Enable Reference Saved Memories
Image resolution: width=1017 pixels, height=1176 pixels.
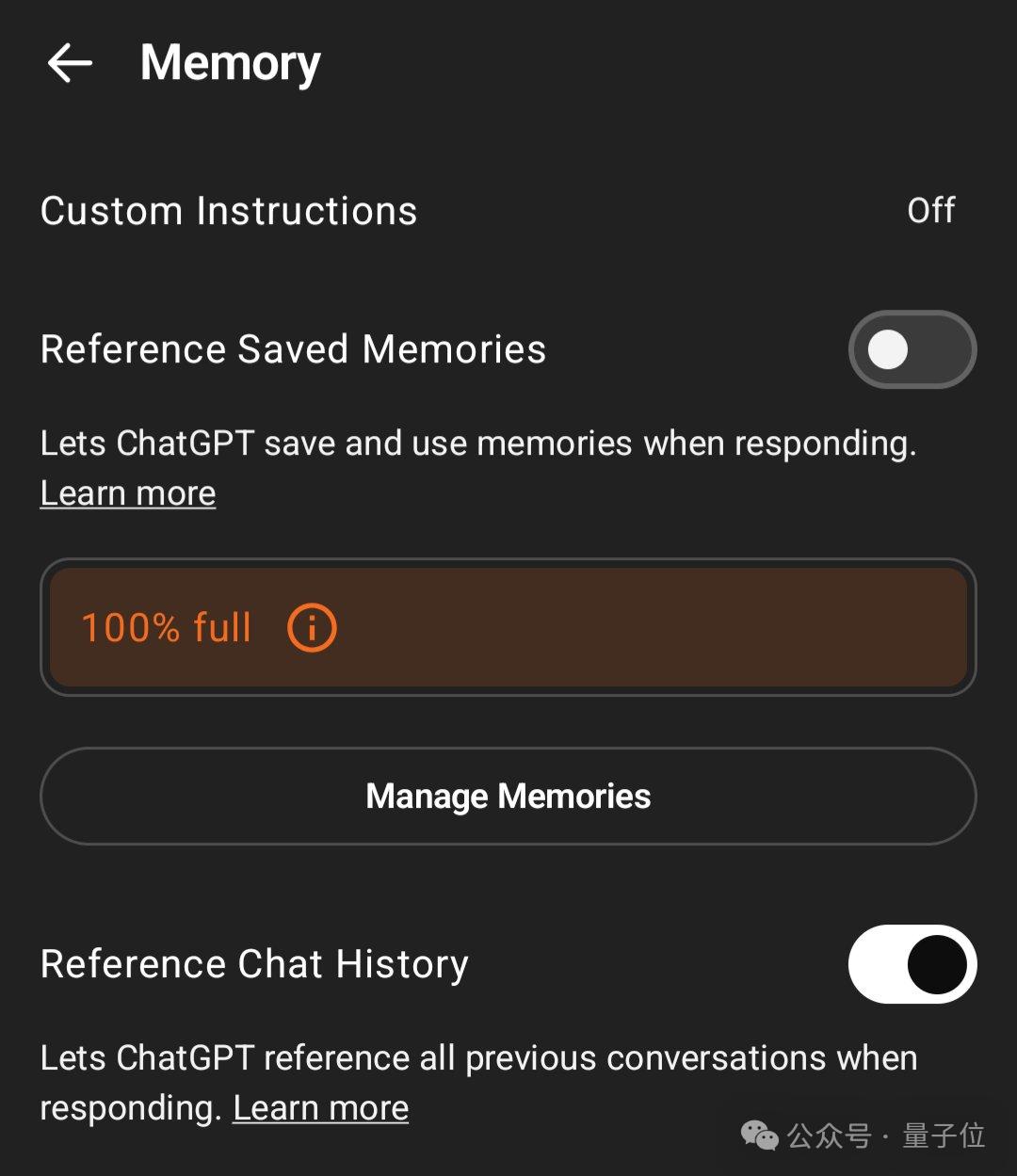click(912, 350)
